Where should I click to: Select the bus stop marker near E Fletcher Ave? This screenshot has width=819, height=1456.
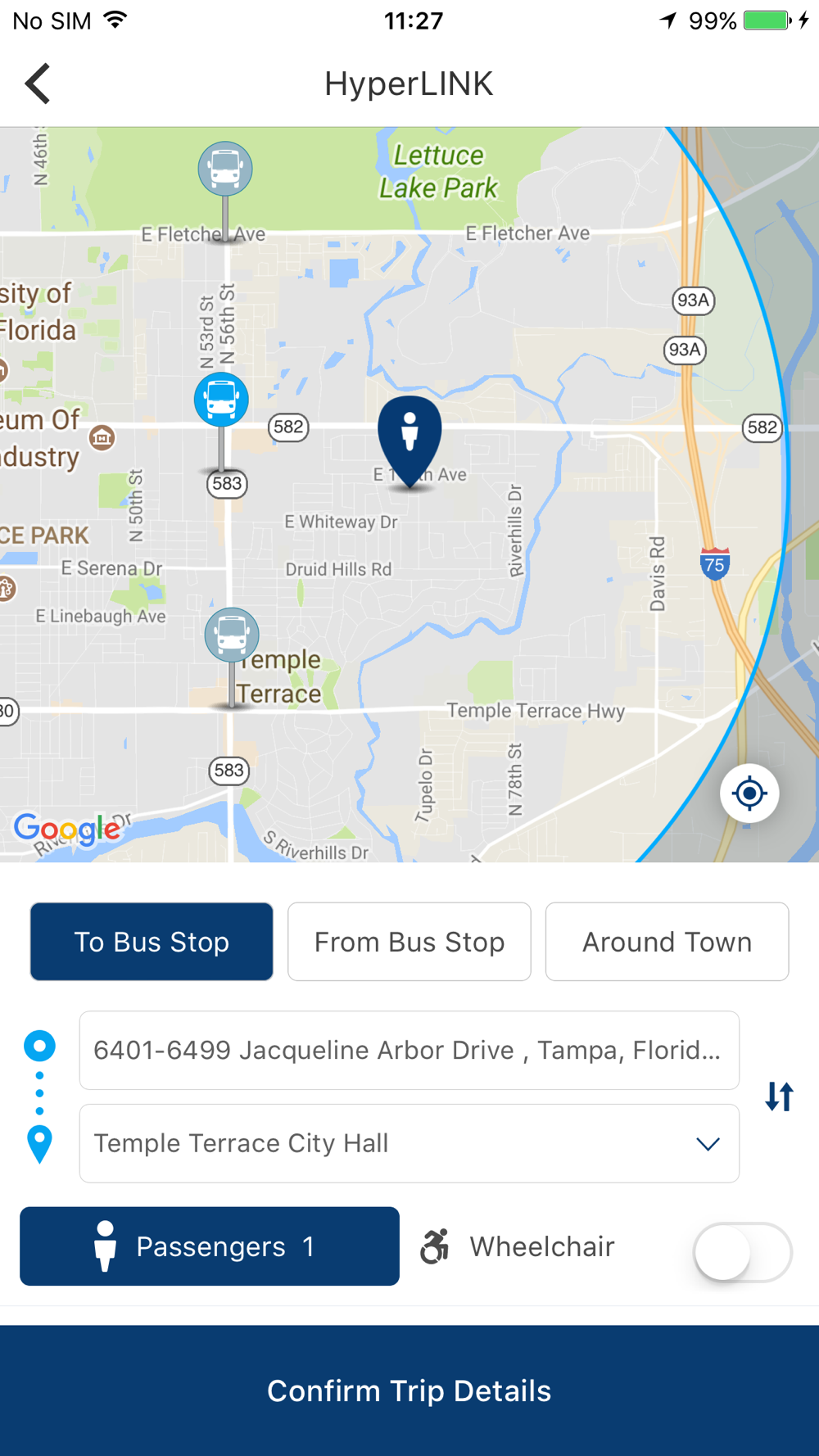point(225,170)
